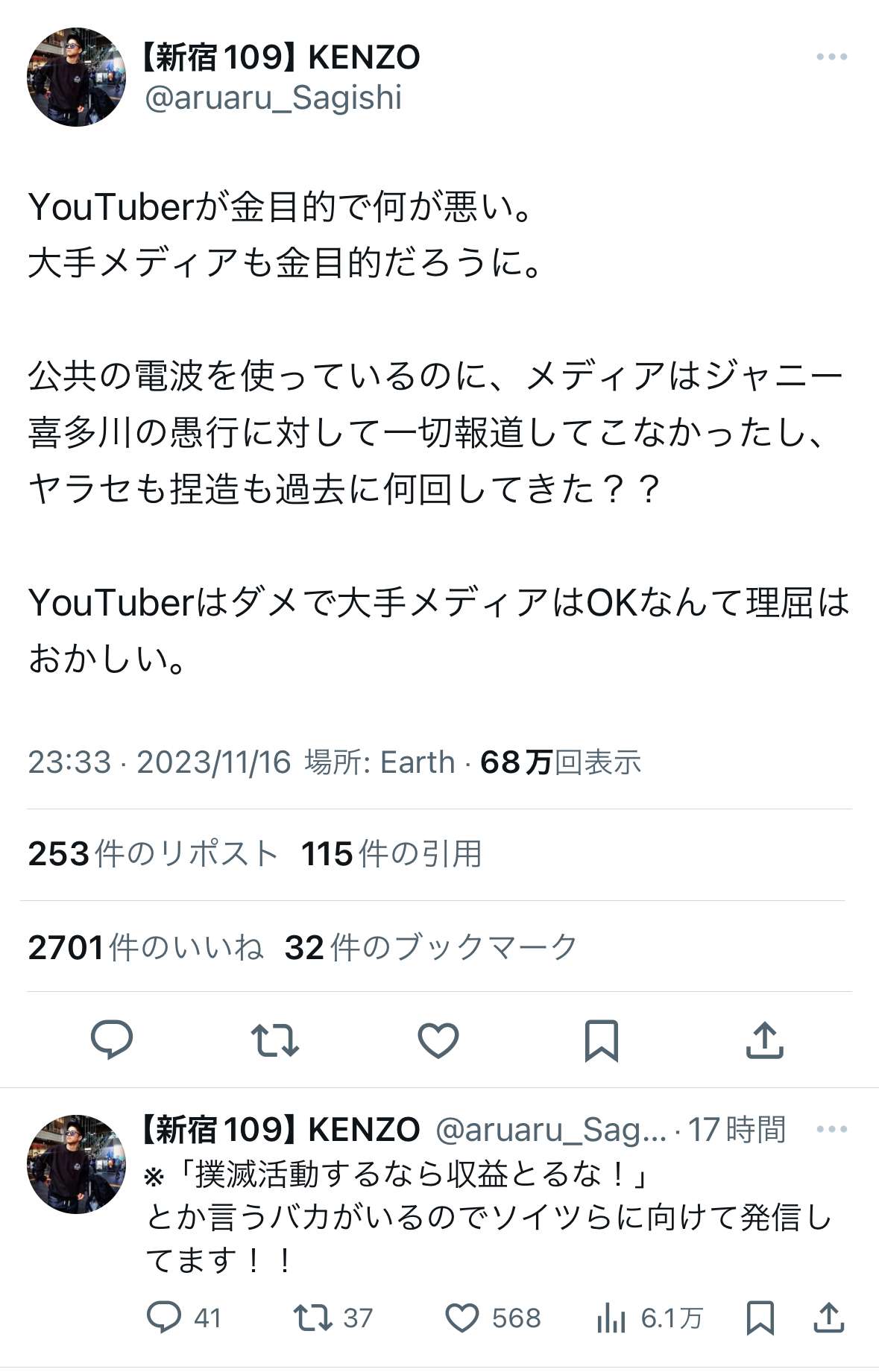Like the main post
The image size is (879, 1372).
coord(438,1040)
